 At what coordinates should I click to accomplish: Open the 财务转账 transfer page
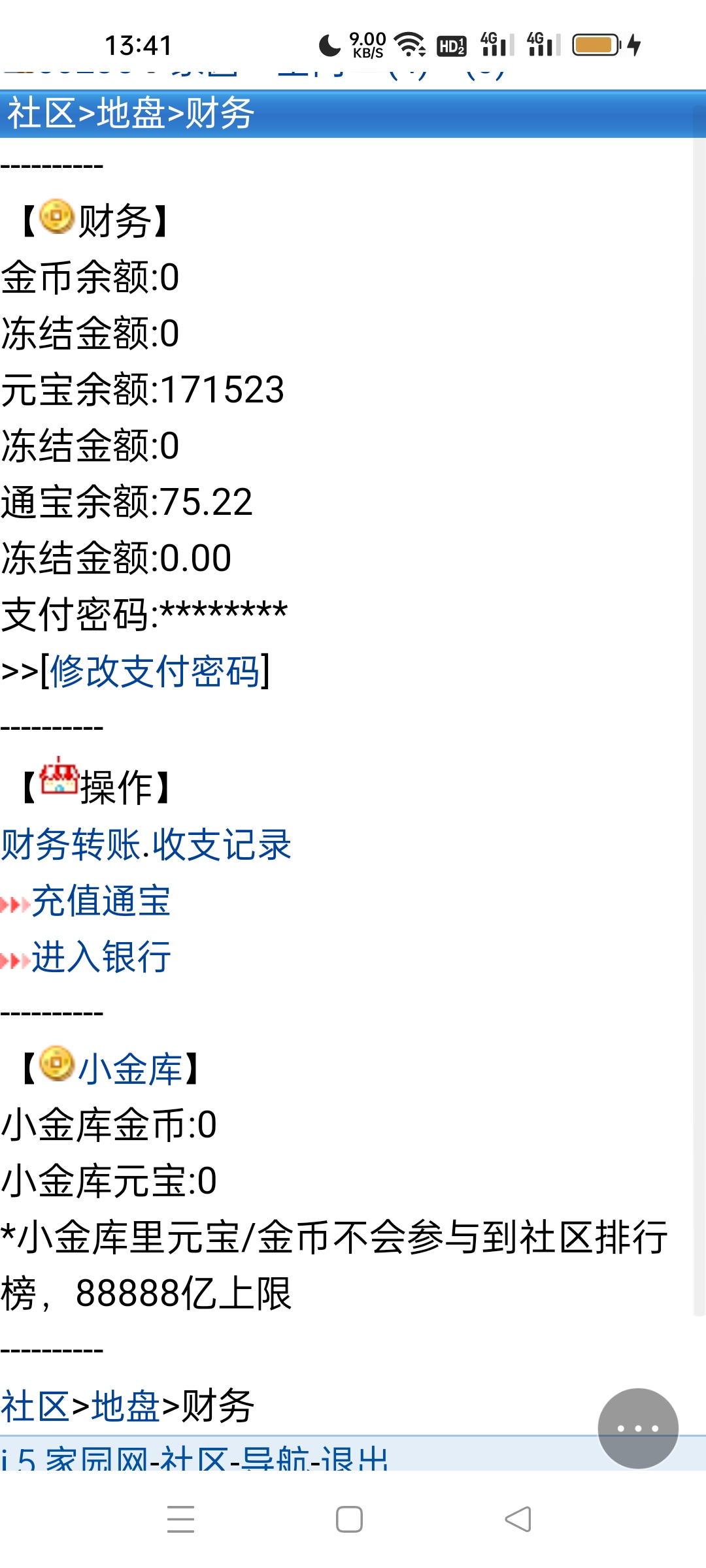[x=69, y=845]
